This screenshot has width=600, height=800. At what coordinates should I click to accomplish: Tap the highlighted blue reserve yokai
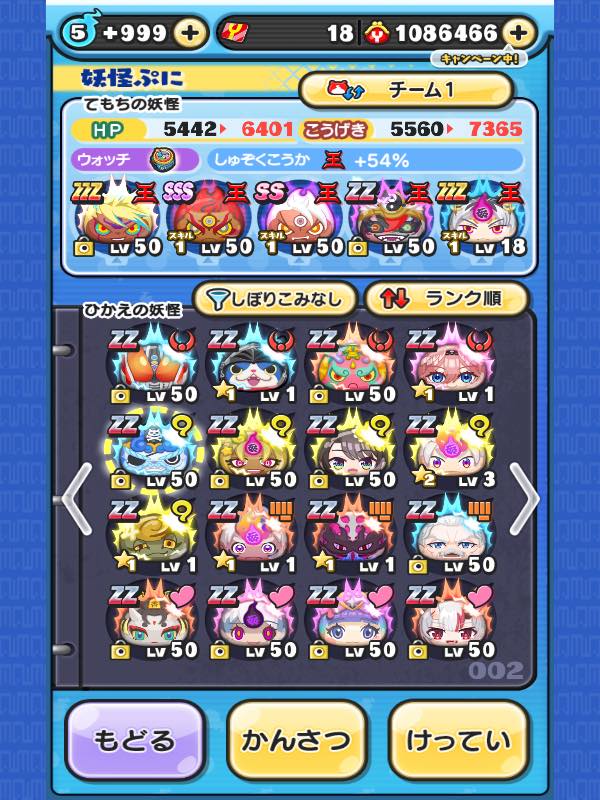[x=154, y=451]
